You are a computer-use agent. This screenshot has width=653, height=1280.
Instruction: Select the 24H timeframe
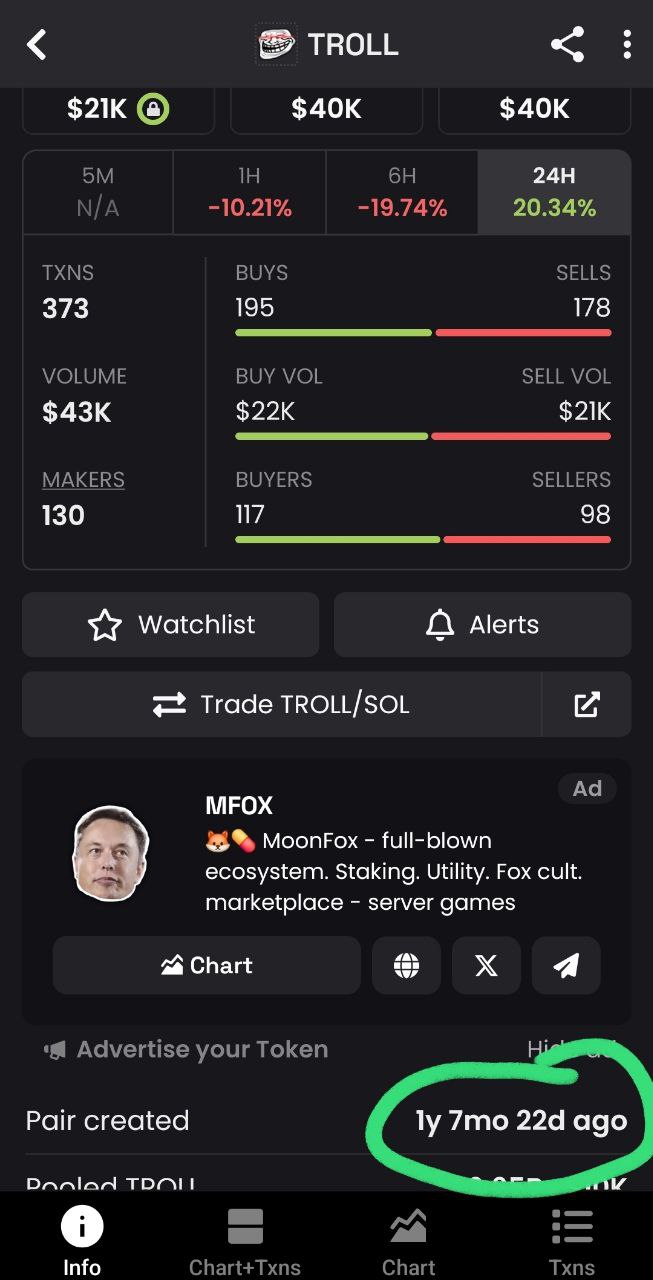[x=554, y=192]
